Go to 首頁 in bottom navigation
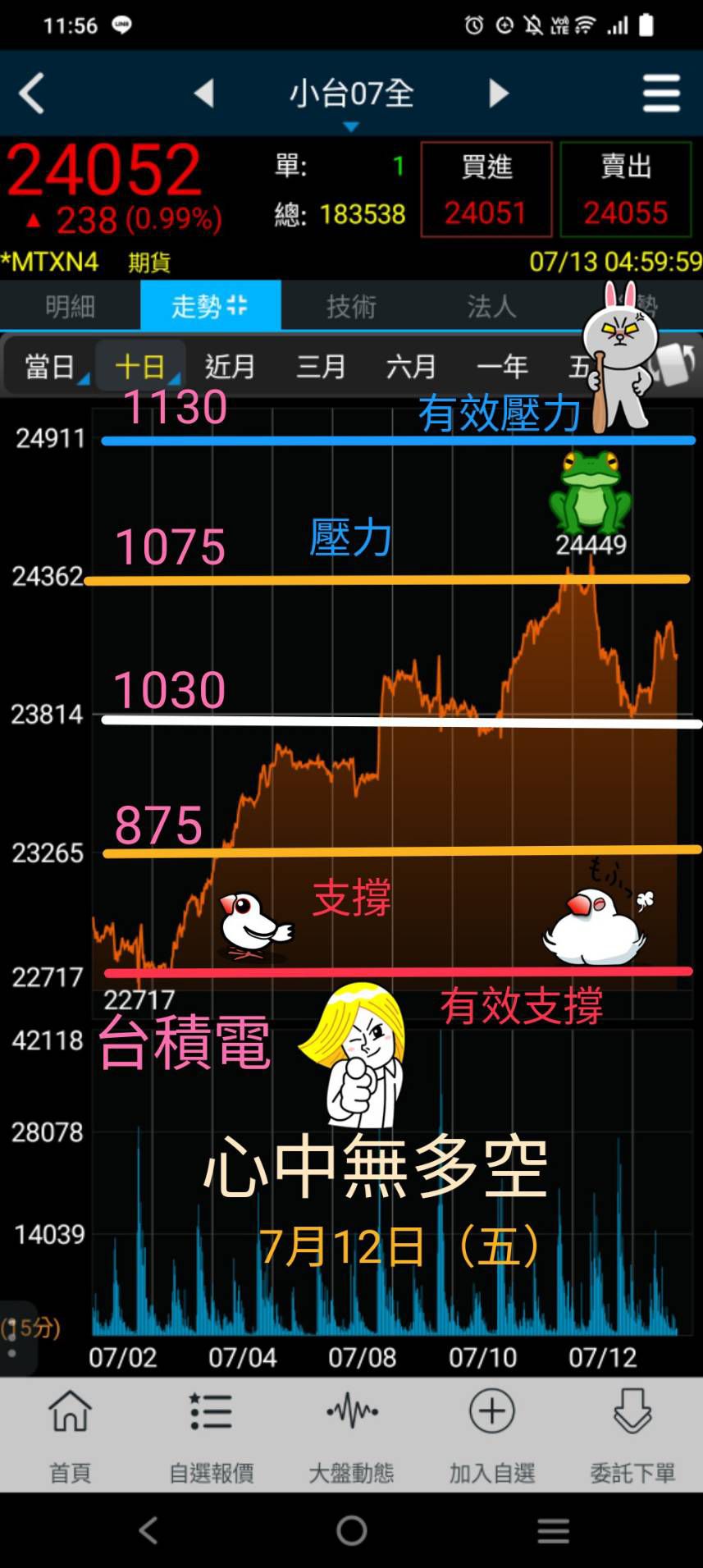The width and height of the screenshot is (703, 1568). coord(71,1435)
